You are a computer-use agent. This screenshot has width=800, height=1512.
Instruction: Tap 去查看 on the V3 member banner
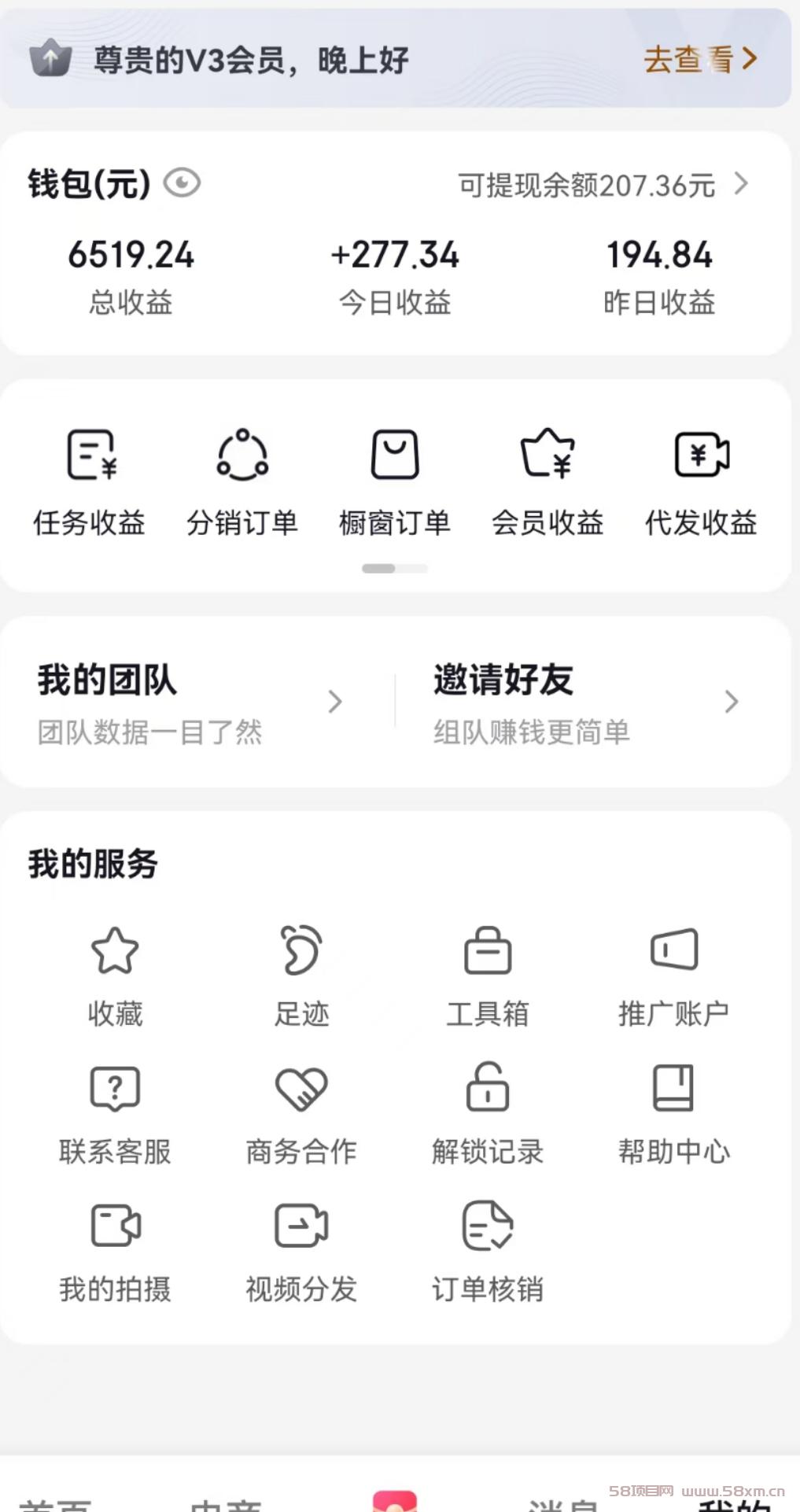(700, 59)
